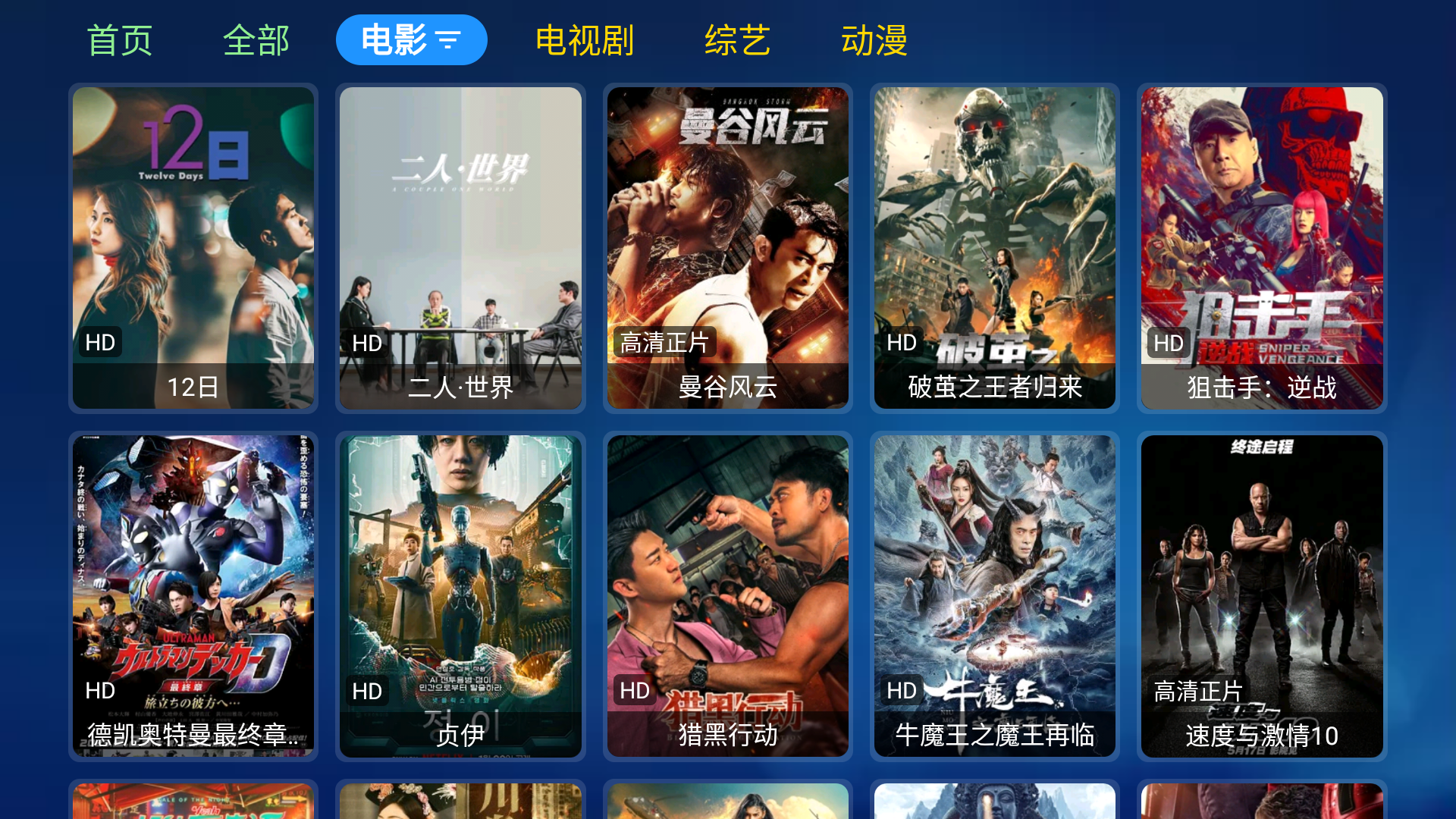Open the 速度与激情10 movie card
The image size is (1456, 819).
pyautogui.click(x=1262, y=596)
